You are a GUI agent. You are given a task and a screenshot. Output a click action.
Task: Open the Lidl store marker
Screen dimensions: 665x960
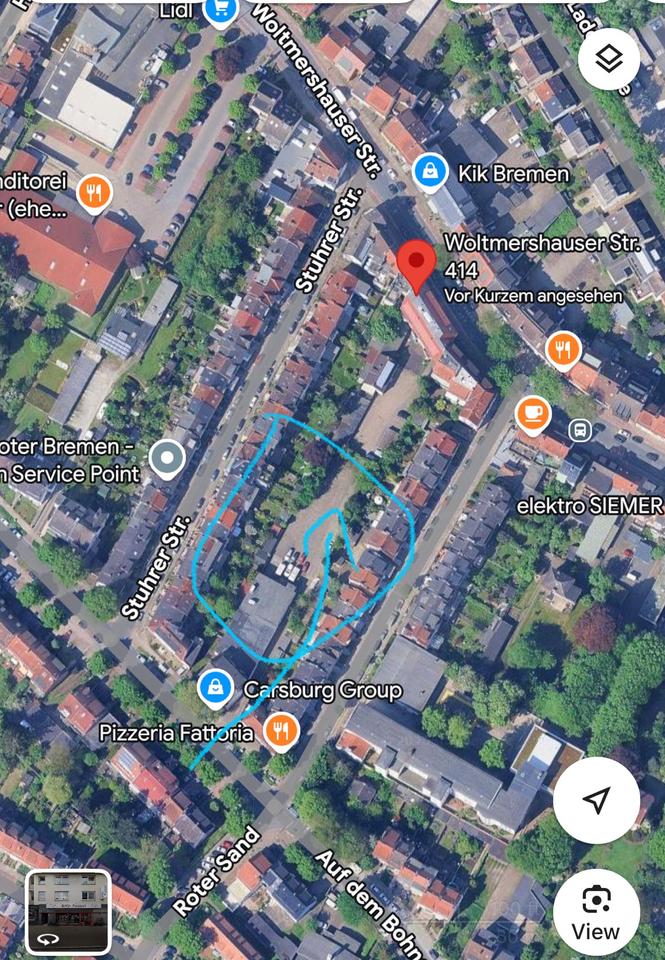click(x=218, y=12)
